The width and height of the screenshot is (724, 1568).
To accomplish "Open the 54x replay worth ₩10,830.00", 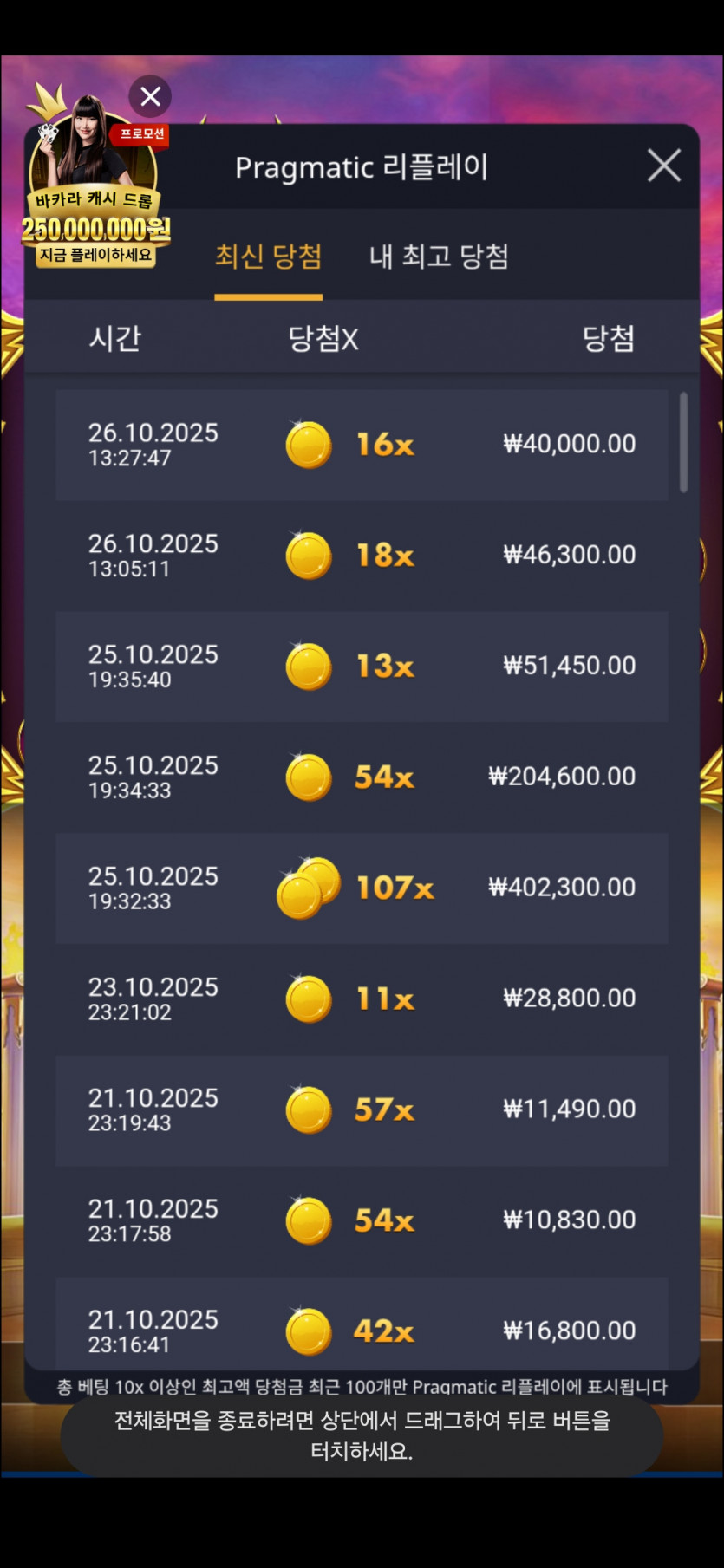I will pyautogui.click(x=362, y=1221).
